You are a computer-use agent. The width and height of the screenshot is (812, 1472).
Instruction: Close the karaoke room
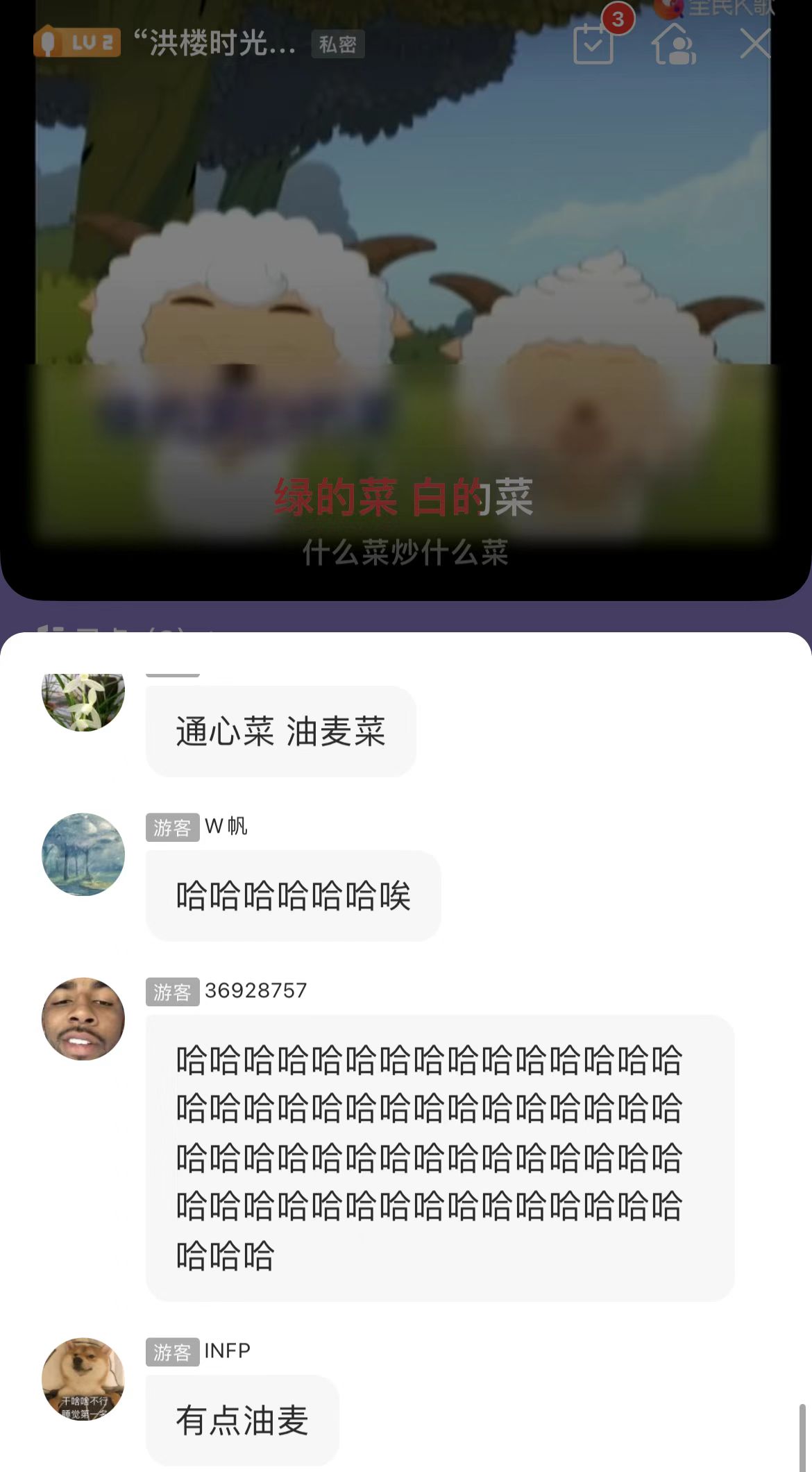click(754, 44)
